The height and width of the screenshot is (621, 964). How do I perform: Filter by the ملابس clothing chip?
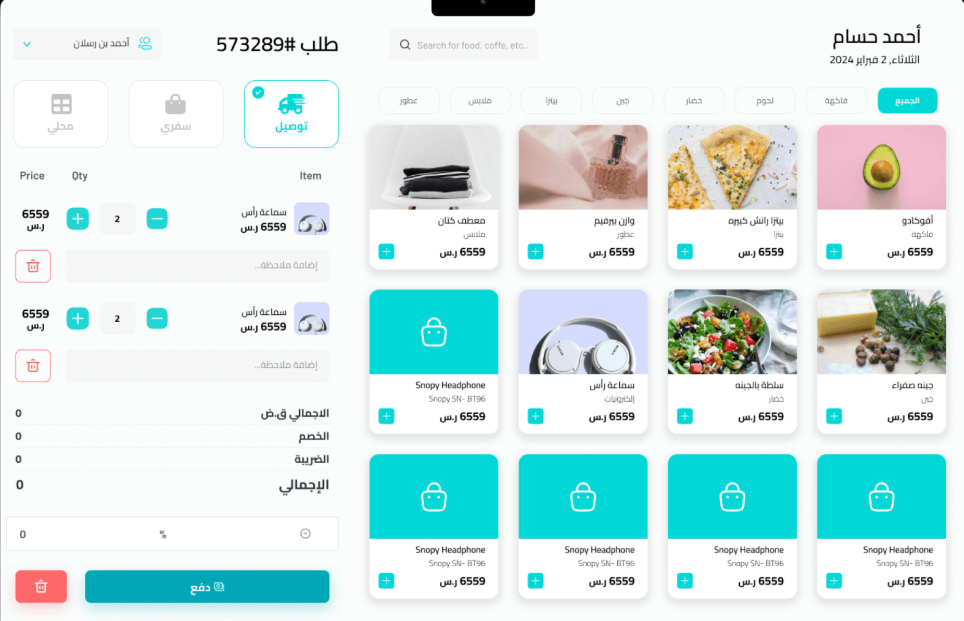click(480, 101)
